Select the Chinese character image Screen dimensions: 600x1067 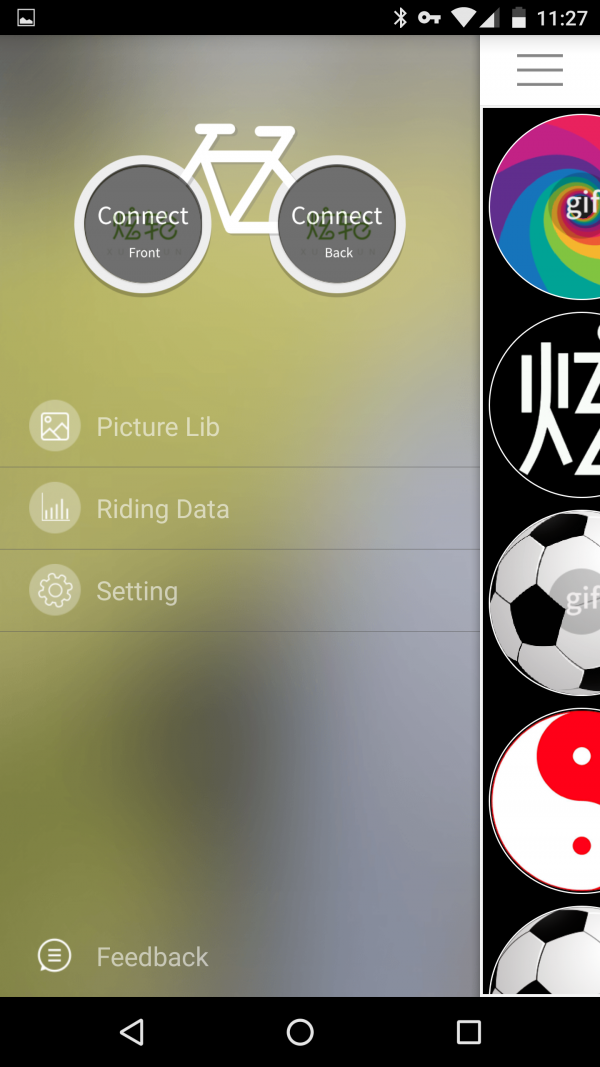(546, 405)
